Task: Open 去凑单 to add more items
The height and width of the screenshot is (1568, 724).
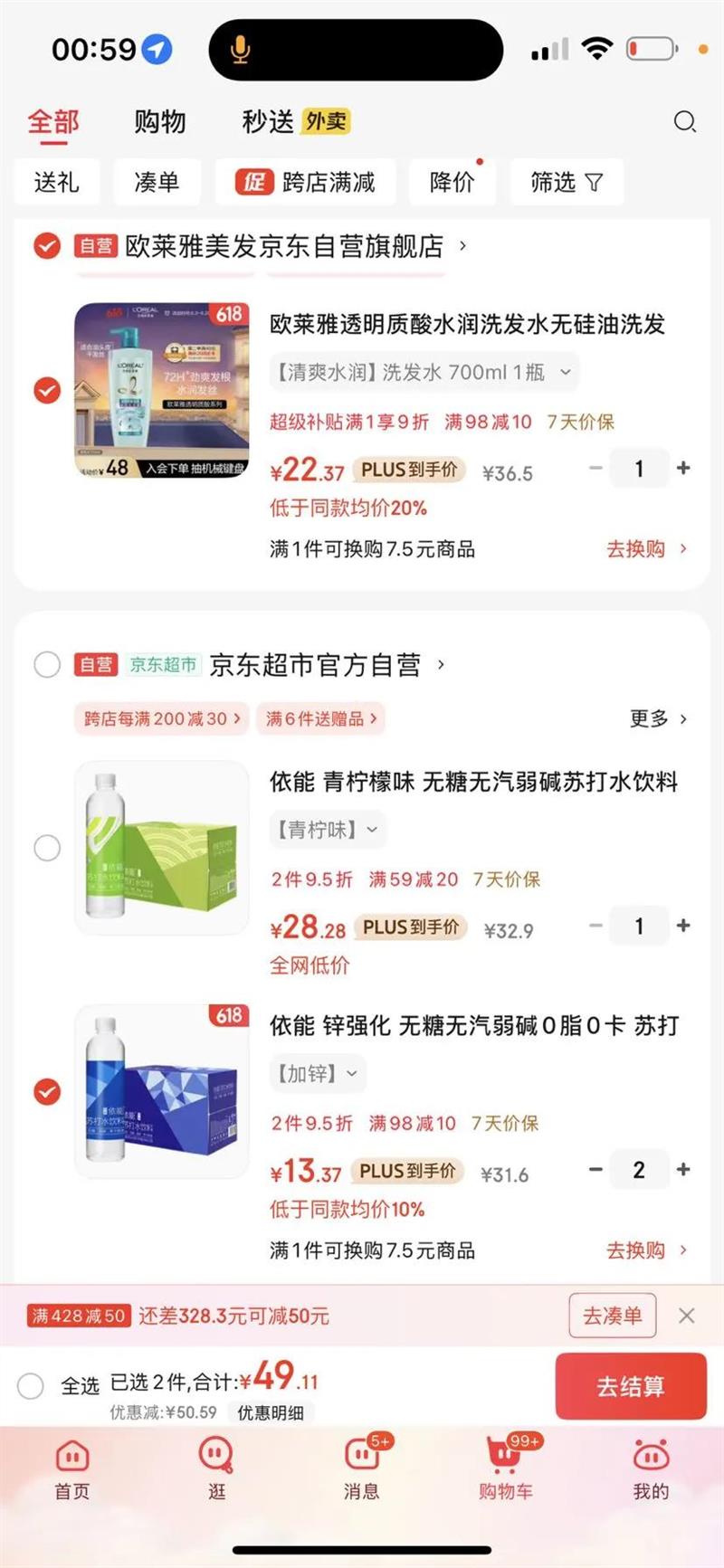Action: (612, 1316)
